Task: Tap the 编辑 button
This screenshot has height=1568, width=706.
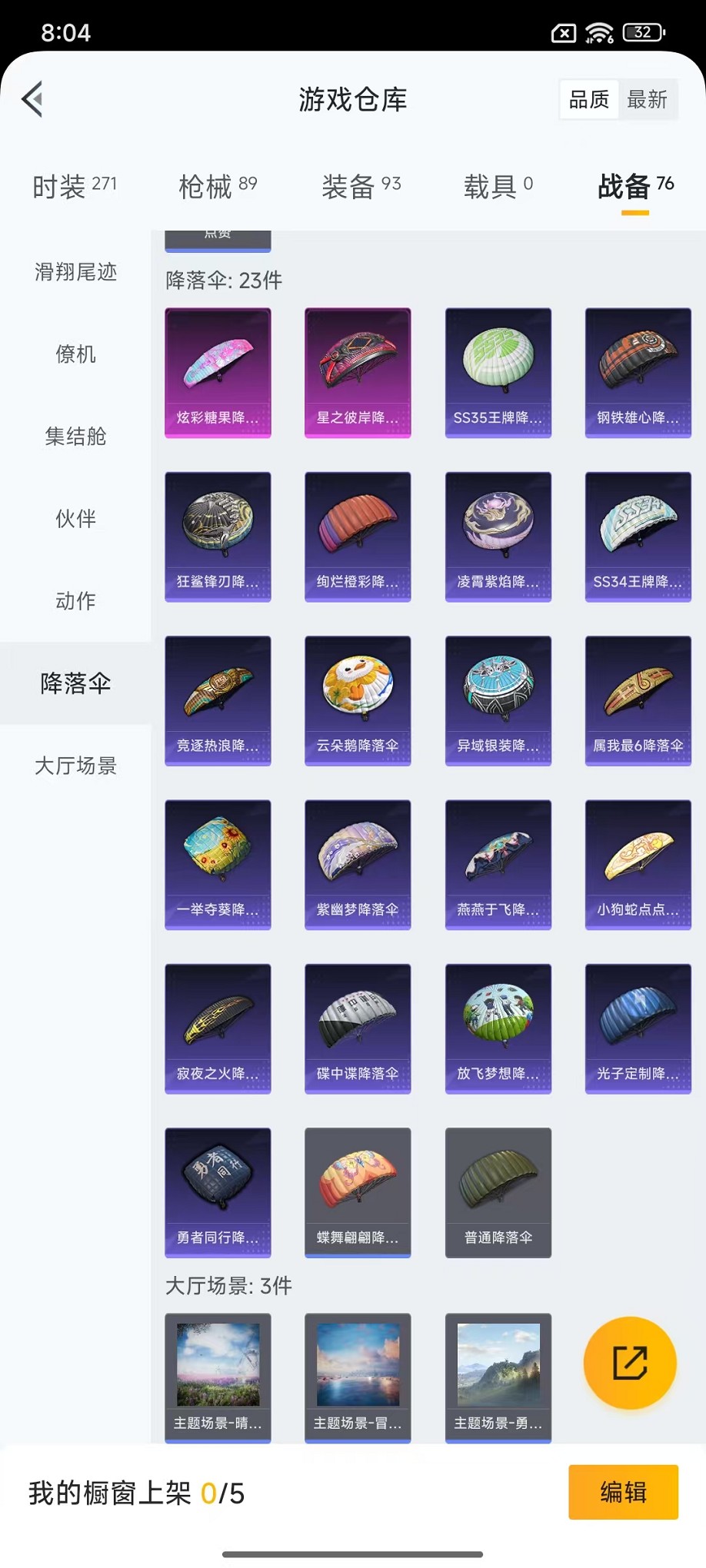Action: (x=623, y=1492)
